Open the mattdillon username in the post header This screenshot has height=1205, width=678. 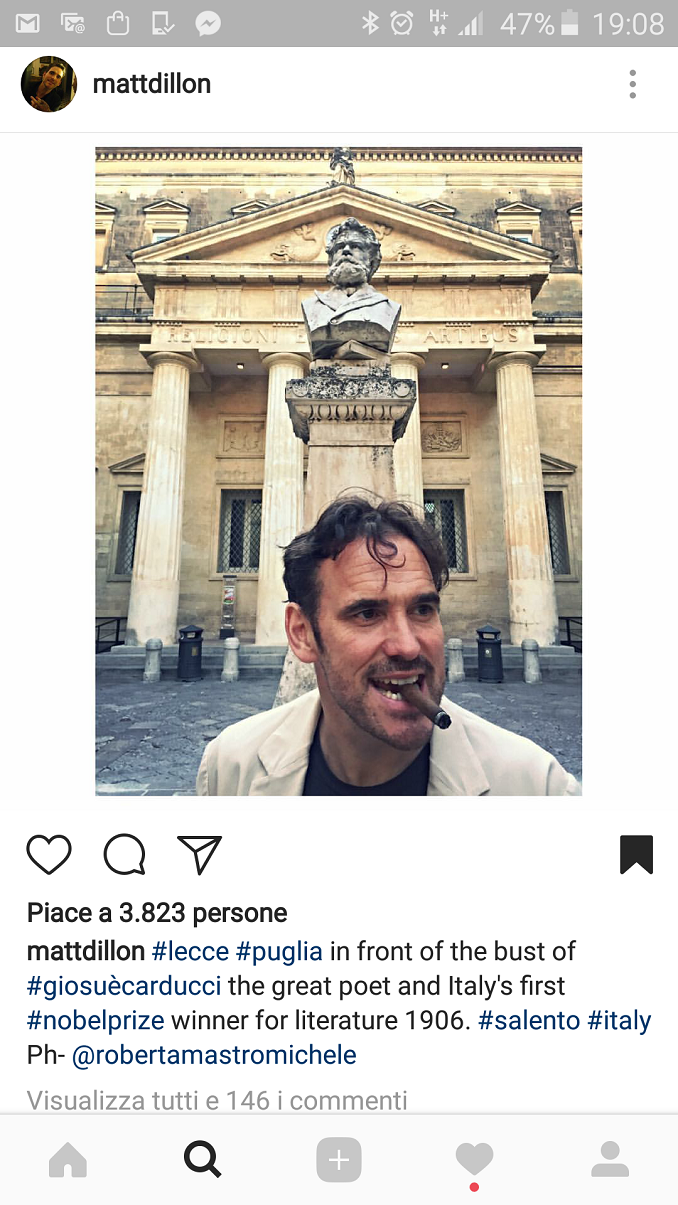coord(151,84)
